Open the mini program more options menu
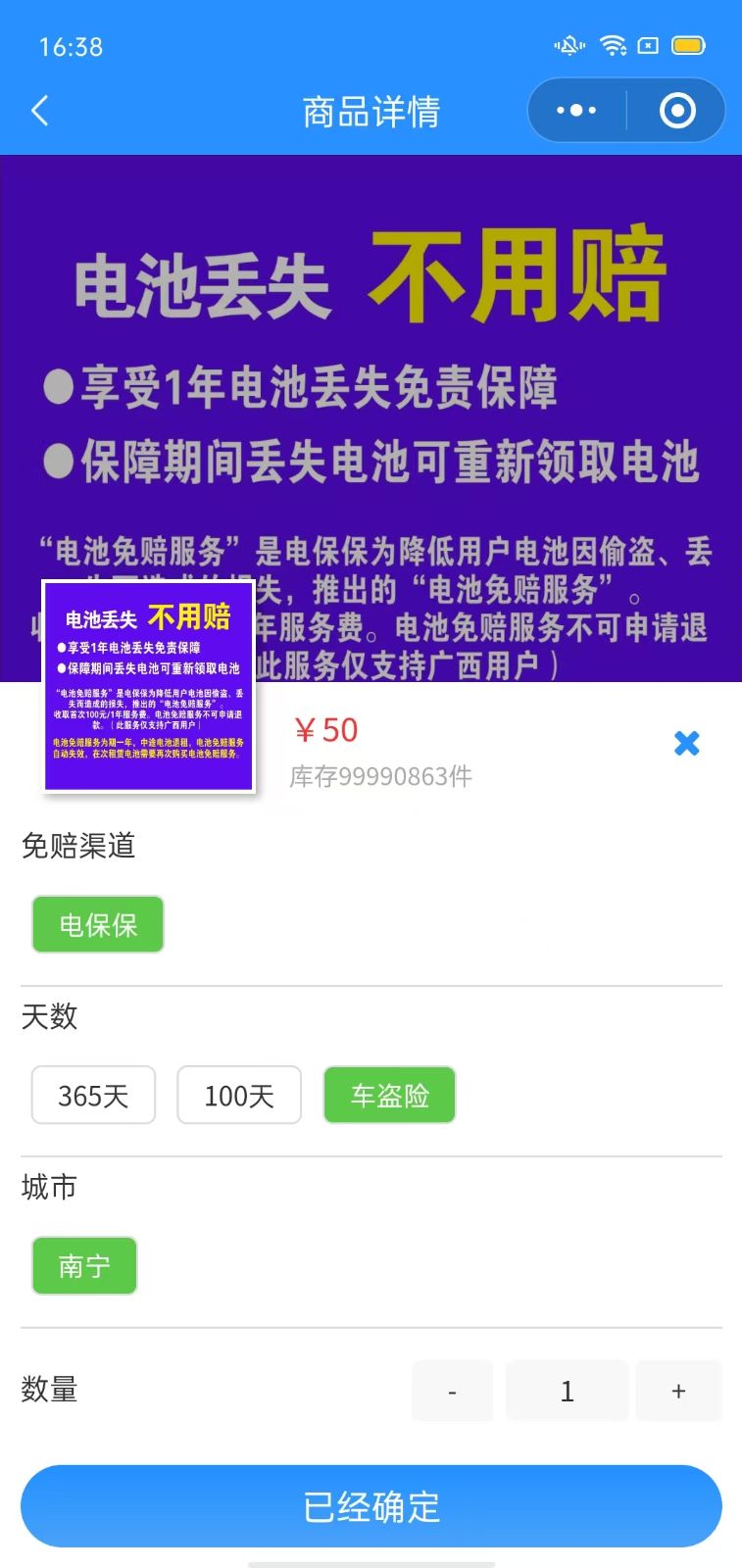742x1568 pixels. tap(576, 111)
